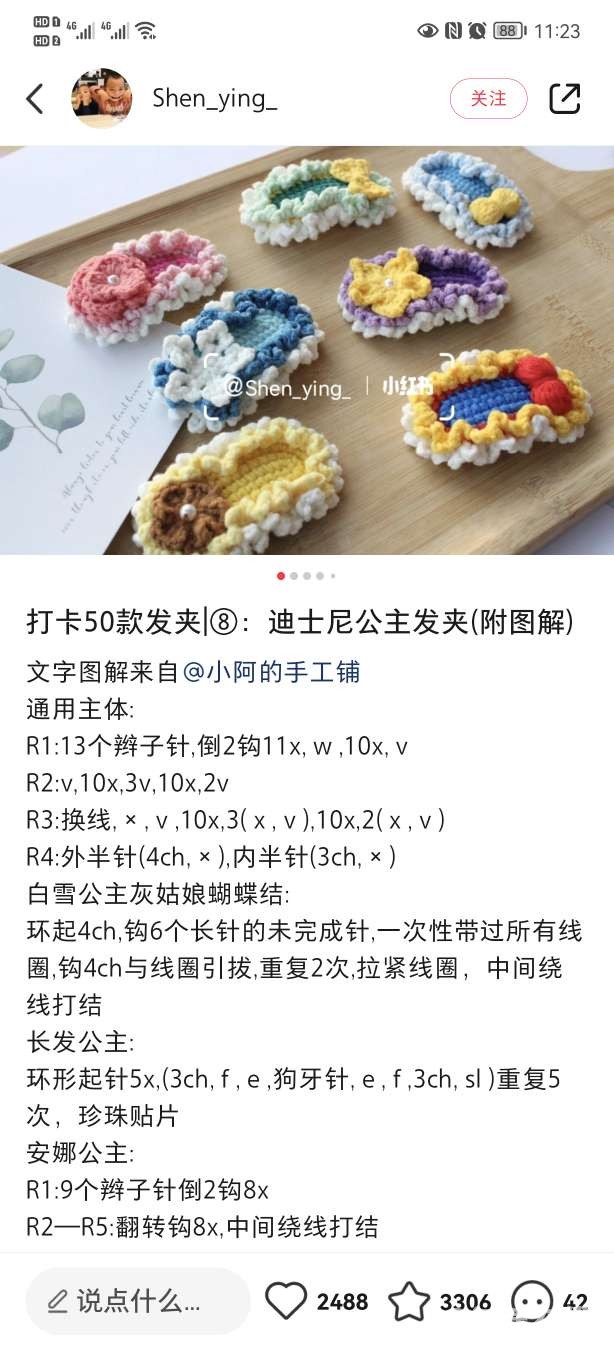Open the crochet hair clips photo
The width and height of the screenshot is (614, 1350).
(x=307, y=350)
